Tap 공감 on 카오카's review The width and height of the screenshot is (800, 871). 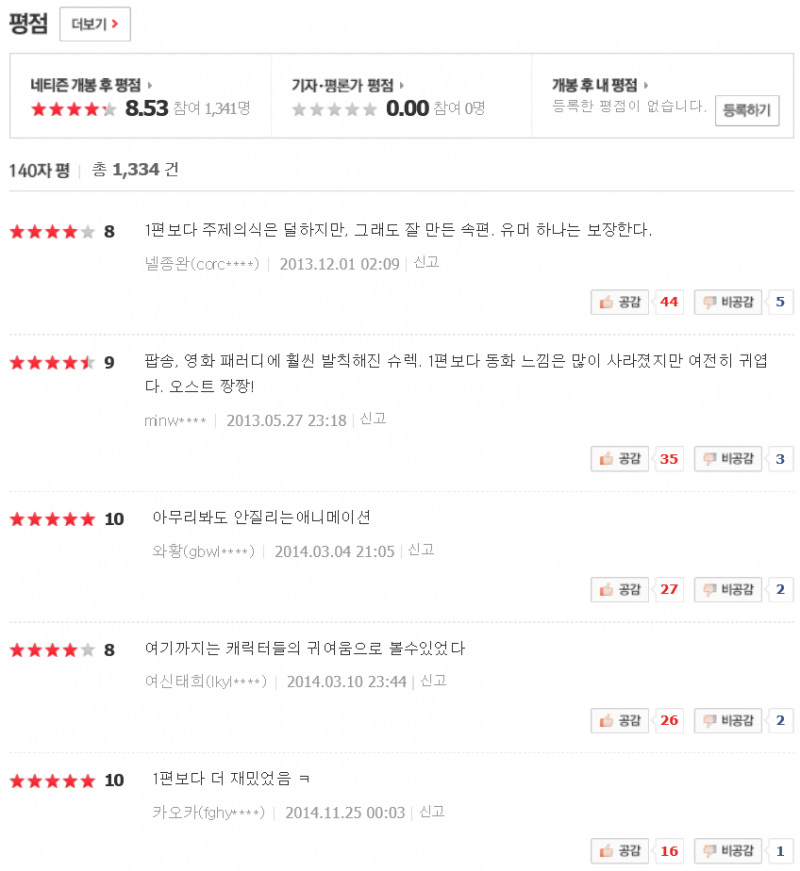[620, 851]
